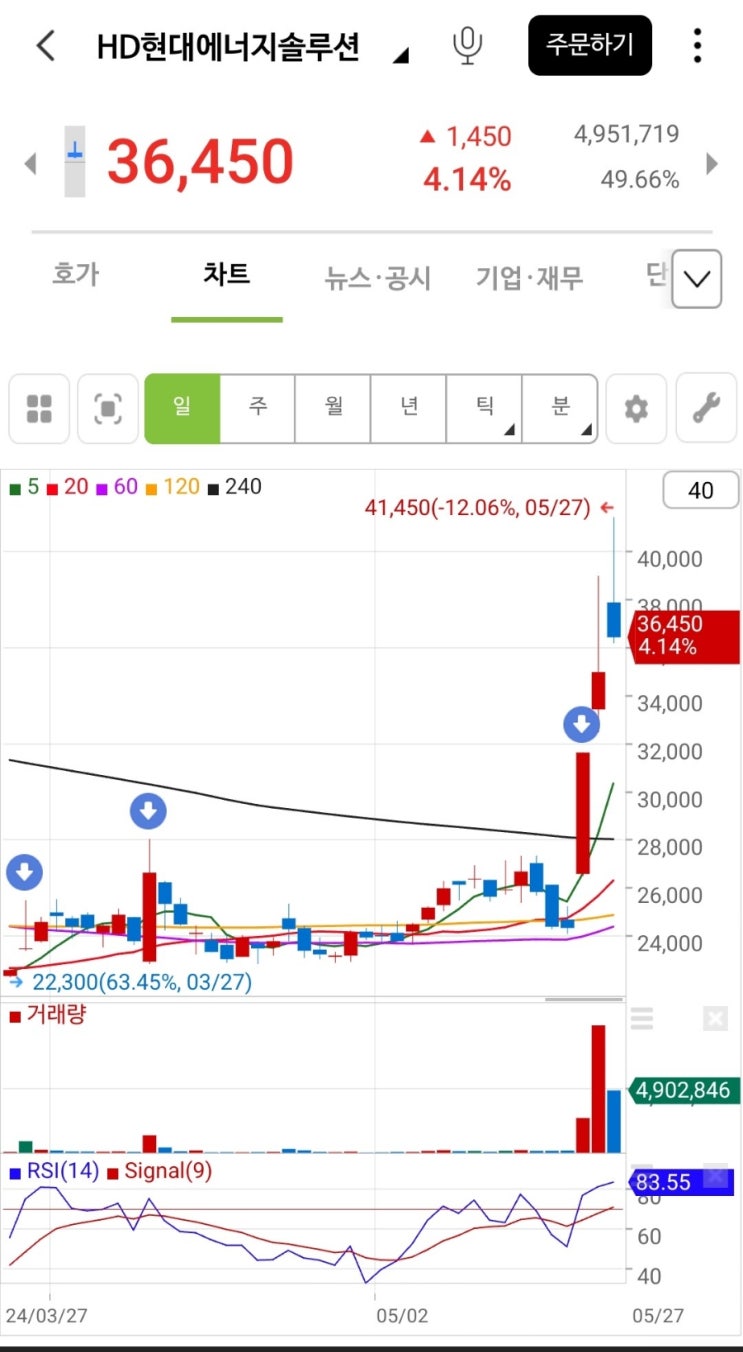Open the 뉴스·공시 tab
The width and height of the screenshot is (743, 1352).
[377, 277]
